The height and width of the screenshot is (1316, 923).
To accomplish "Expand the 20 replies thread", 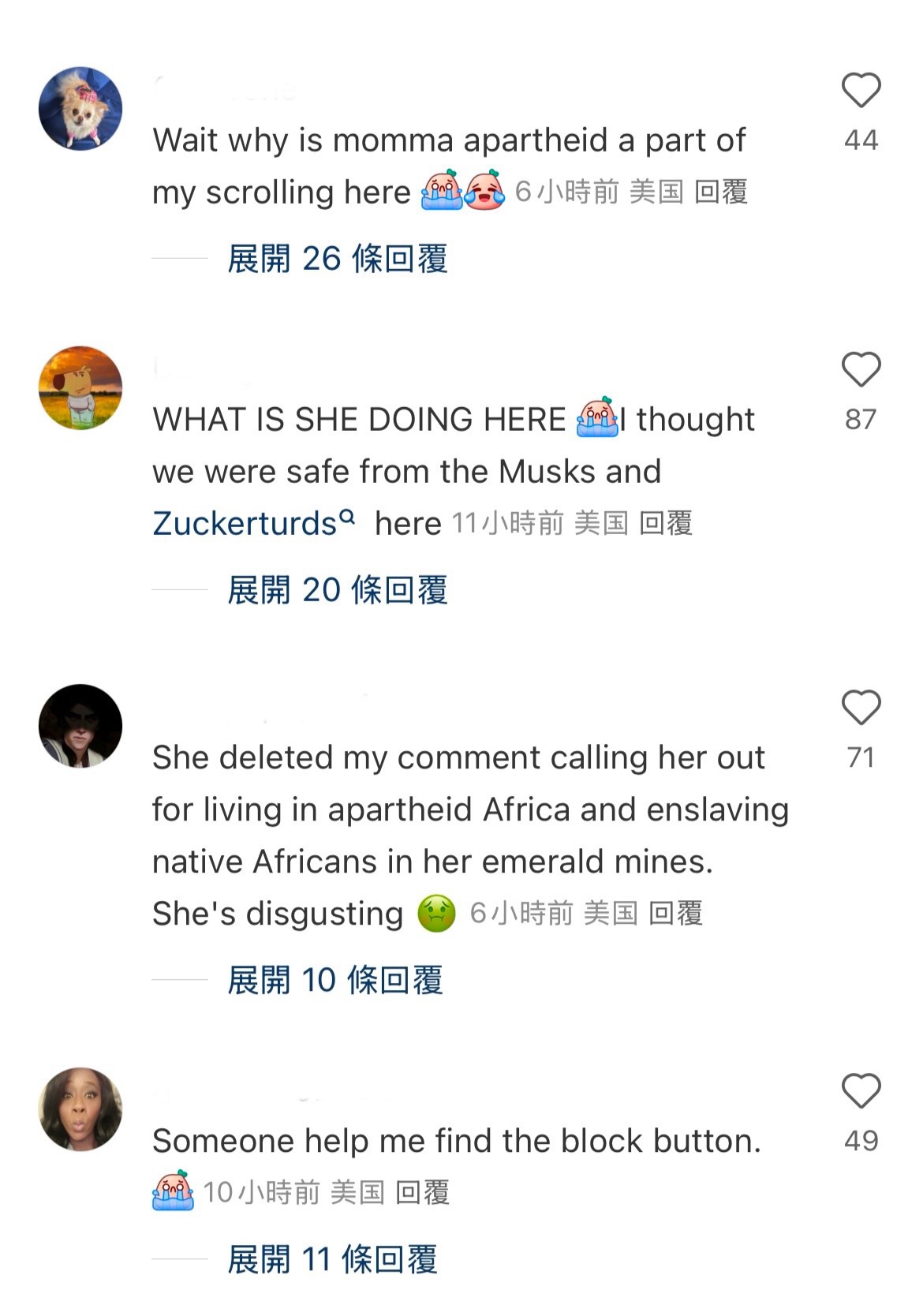I will coord(337,590).
